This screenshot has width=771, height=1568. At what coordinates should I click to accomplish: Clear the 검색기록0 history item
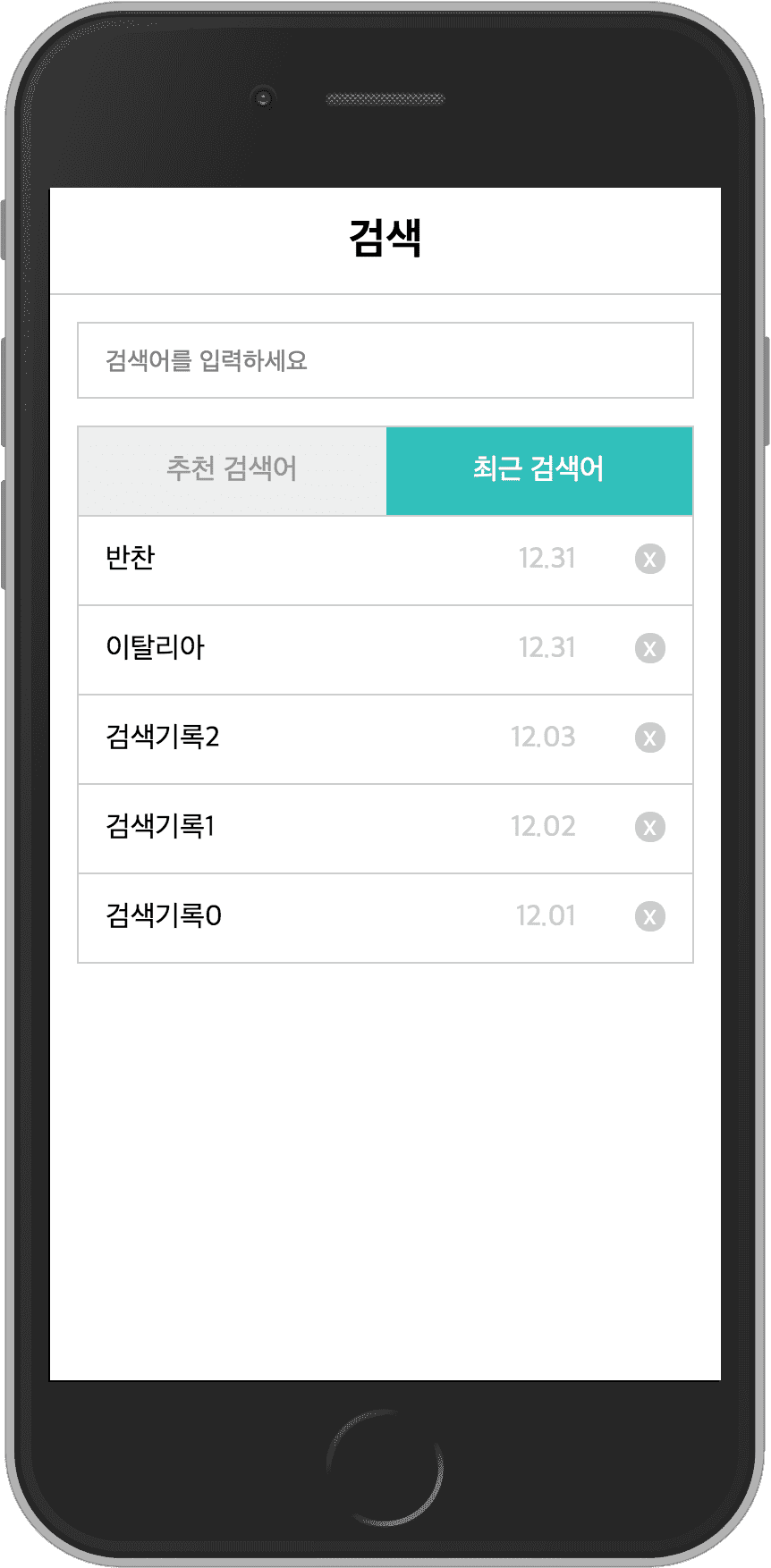pos(650,916)
